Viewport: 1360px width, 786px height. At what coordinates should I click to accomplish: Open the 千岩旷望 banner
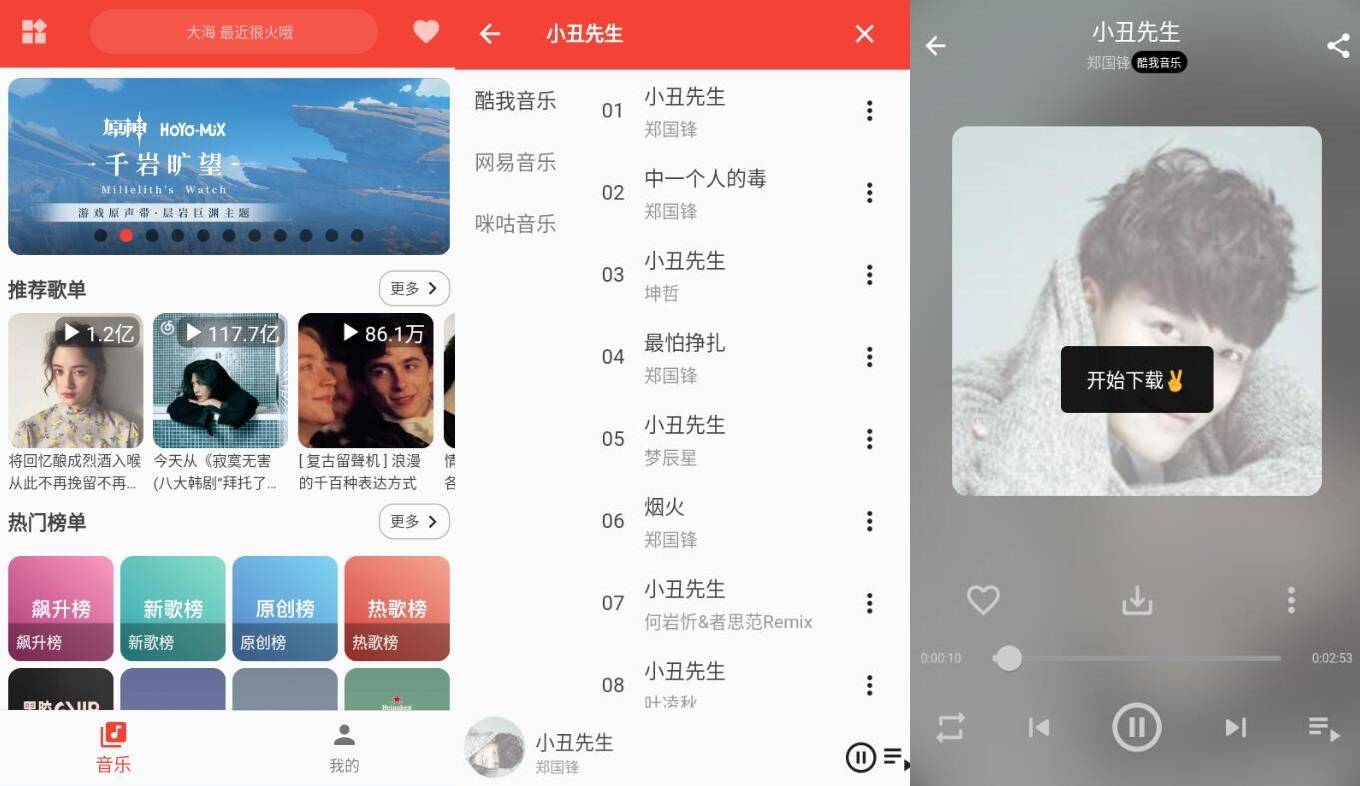coord(229,166)
